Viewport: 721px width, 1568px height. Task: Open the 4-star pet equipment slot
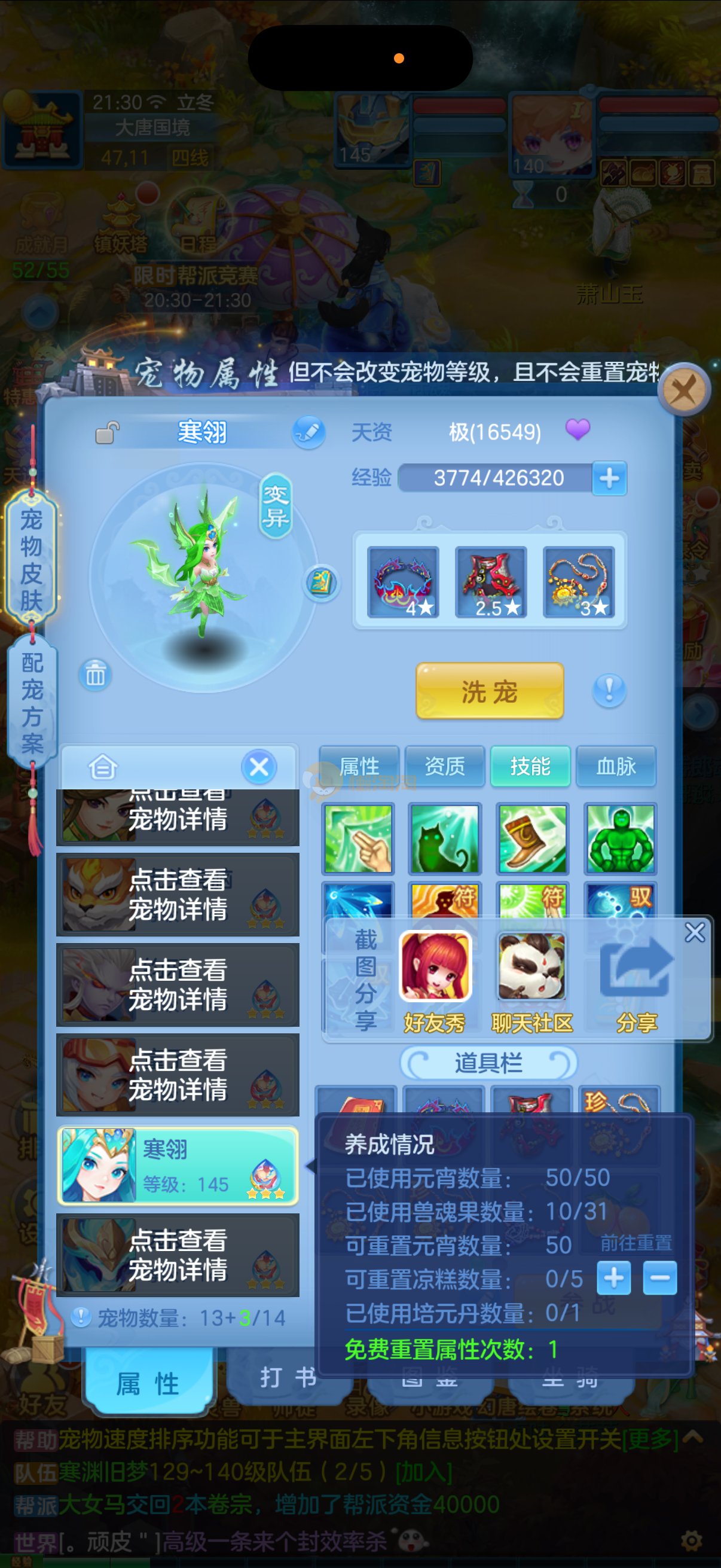(x=403, y=582)
